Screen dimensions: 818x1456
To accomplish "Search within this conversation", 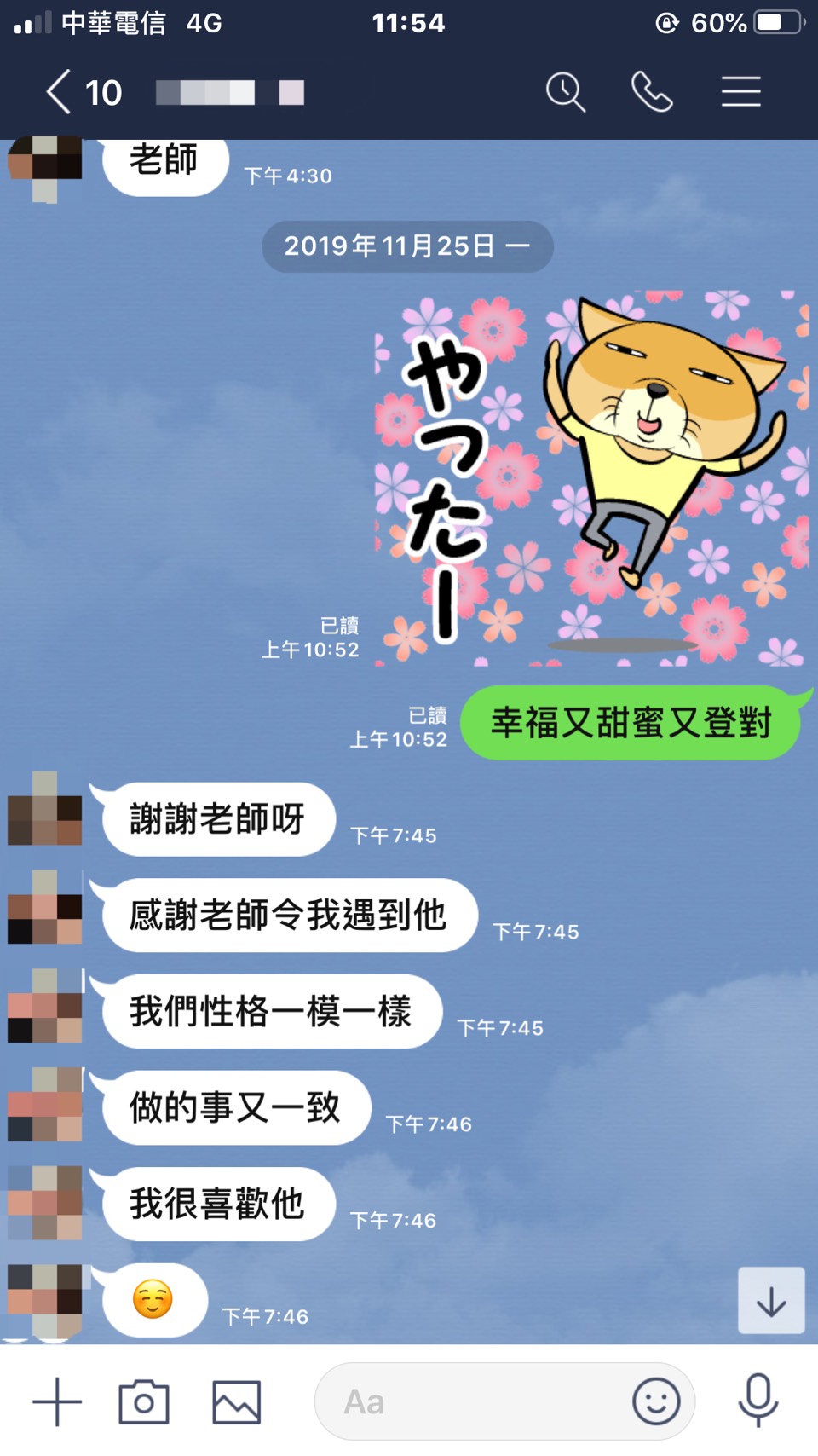I will [x=565, y=92].
